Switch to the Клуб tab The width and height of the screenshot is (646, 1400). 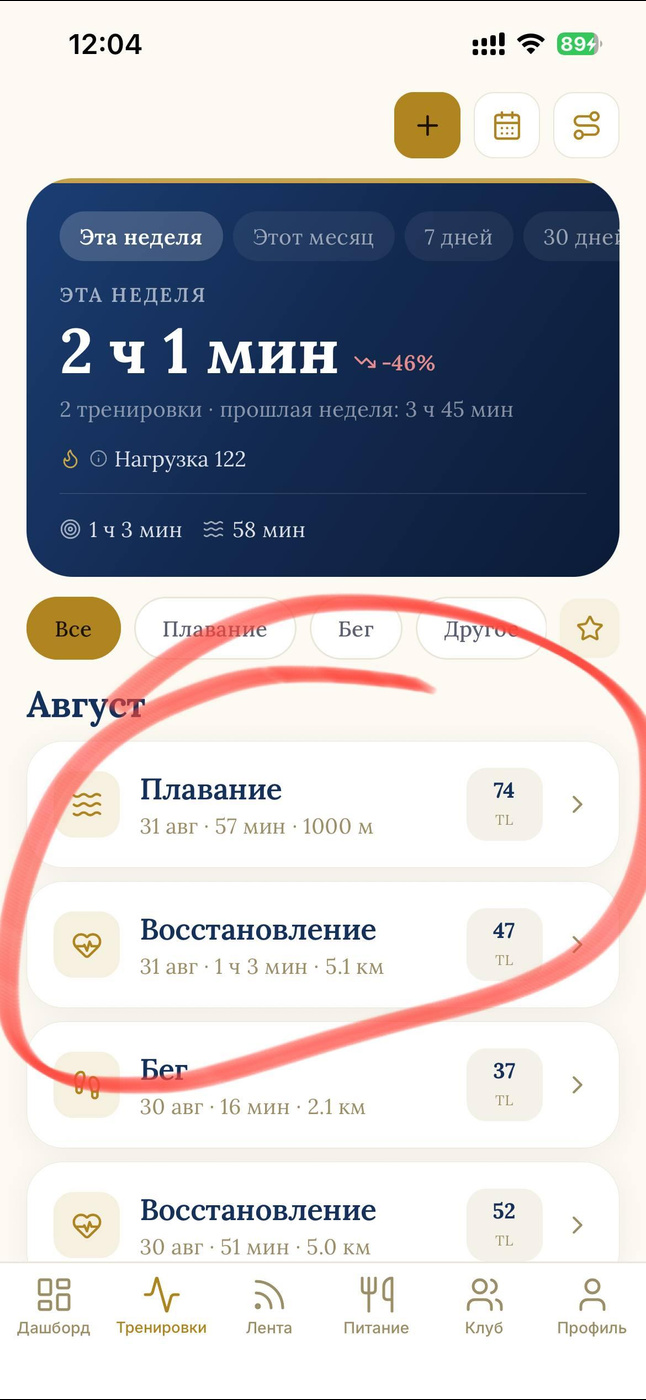tap(485, 1307)
